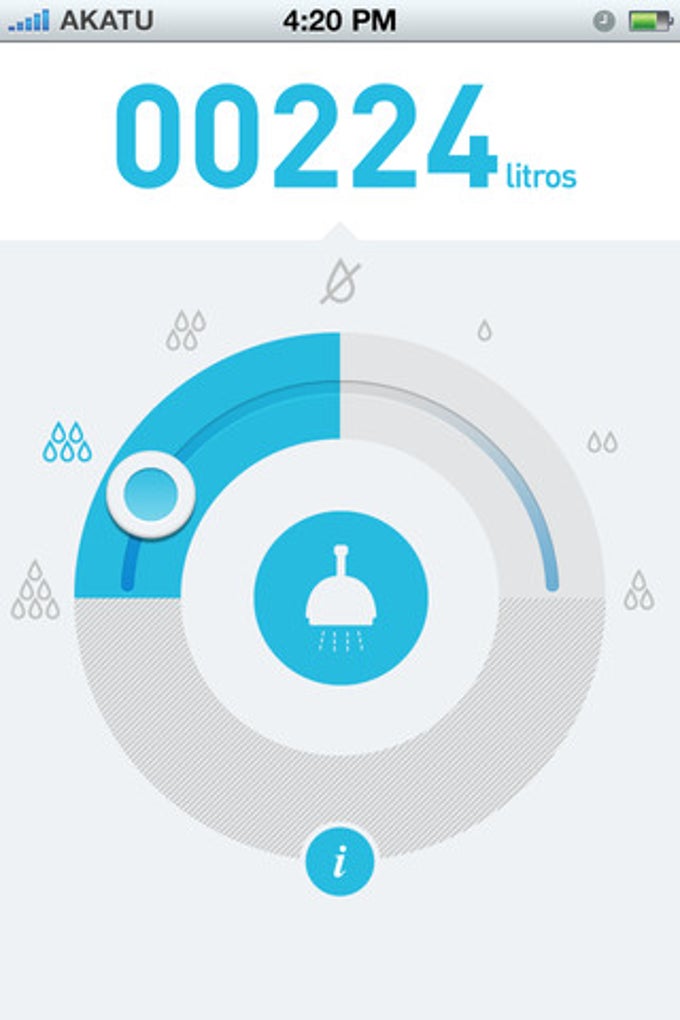Select the six water drops maximum level
The image size is (680, 1020).
(35, 591)
